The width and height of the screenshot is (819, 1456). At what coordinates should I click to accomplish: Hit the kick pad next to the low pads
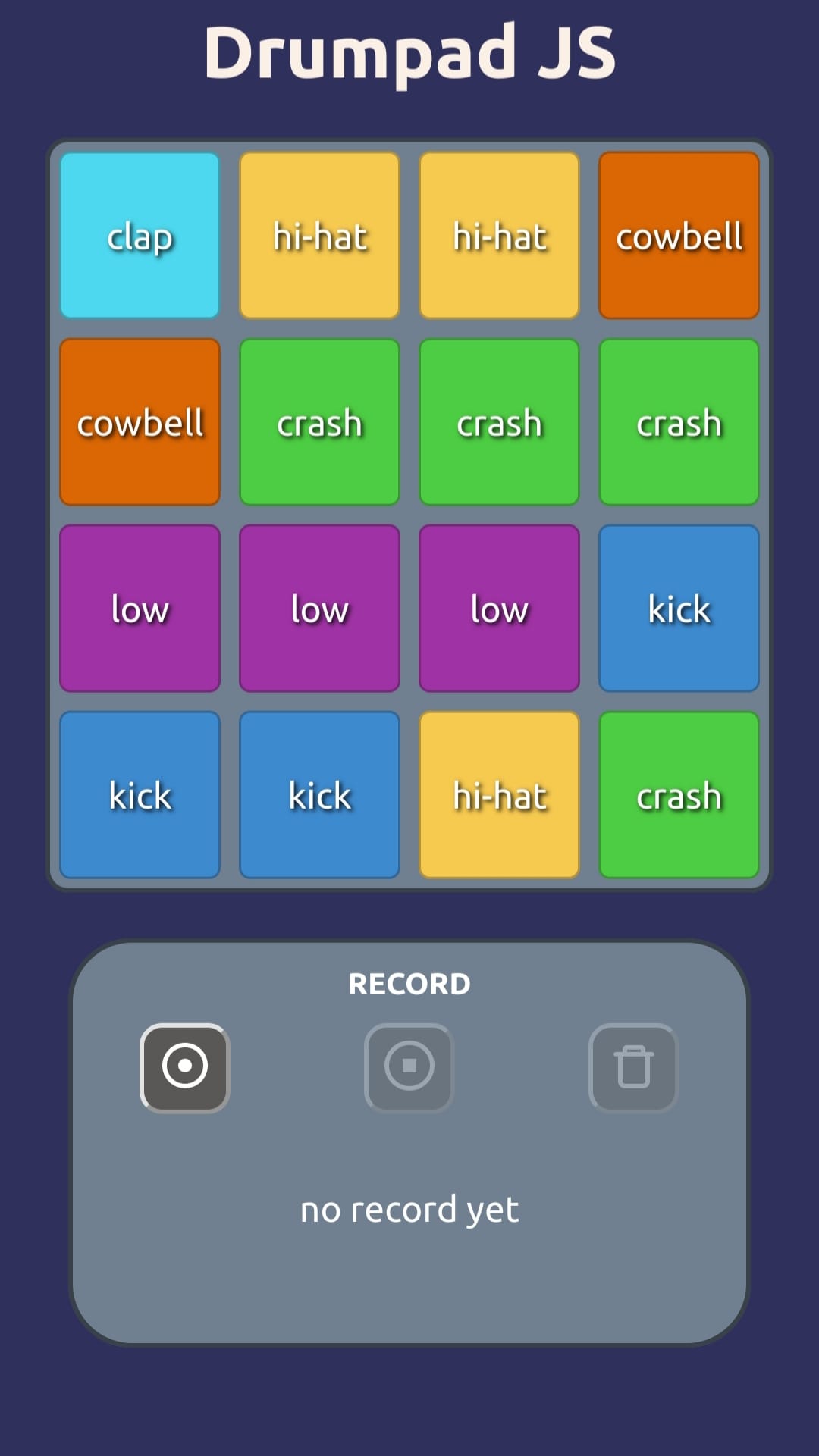679,608
